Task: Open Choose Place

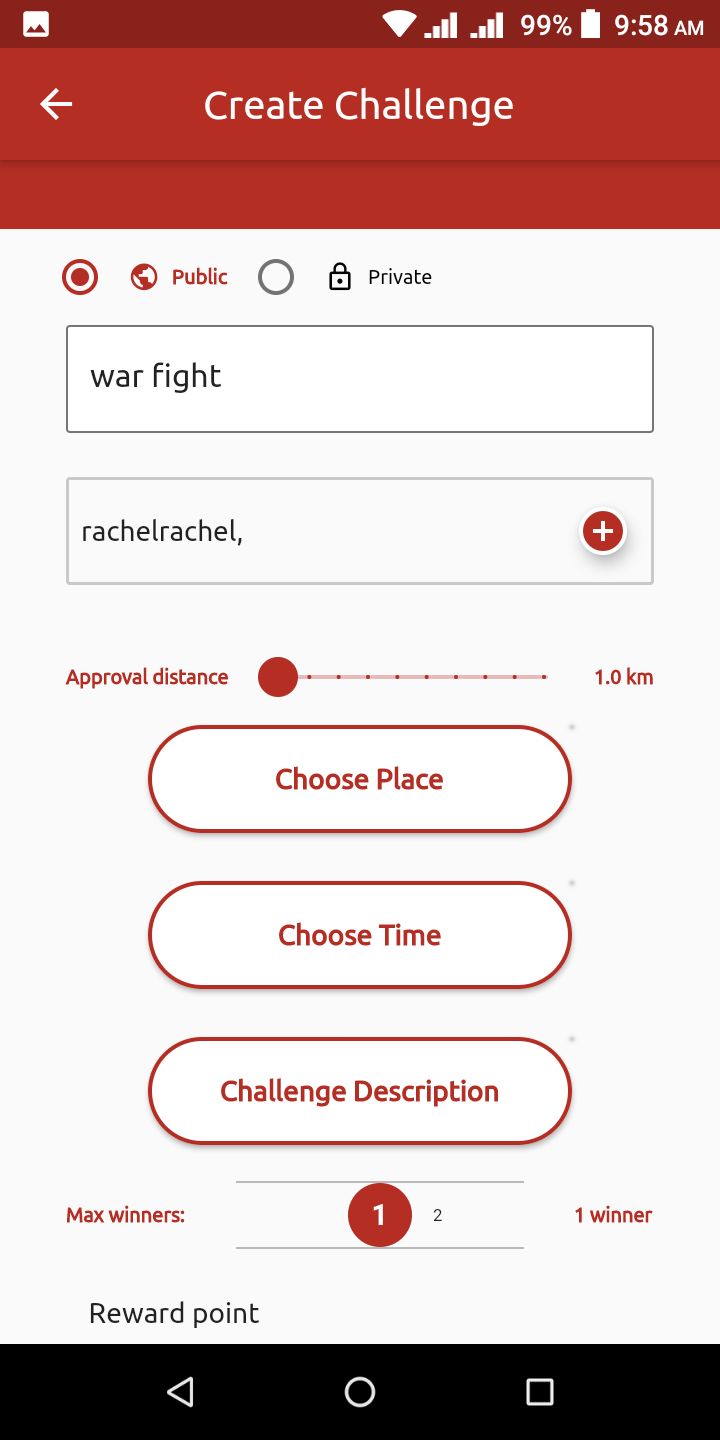Action: click(x=359, y=779)
